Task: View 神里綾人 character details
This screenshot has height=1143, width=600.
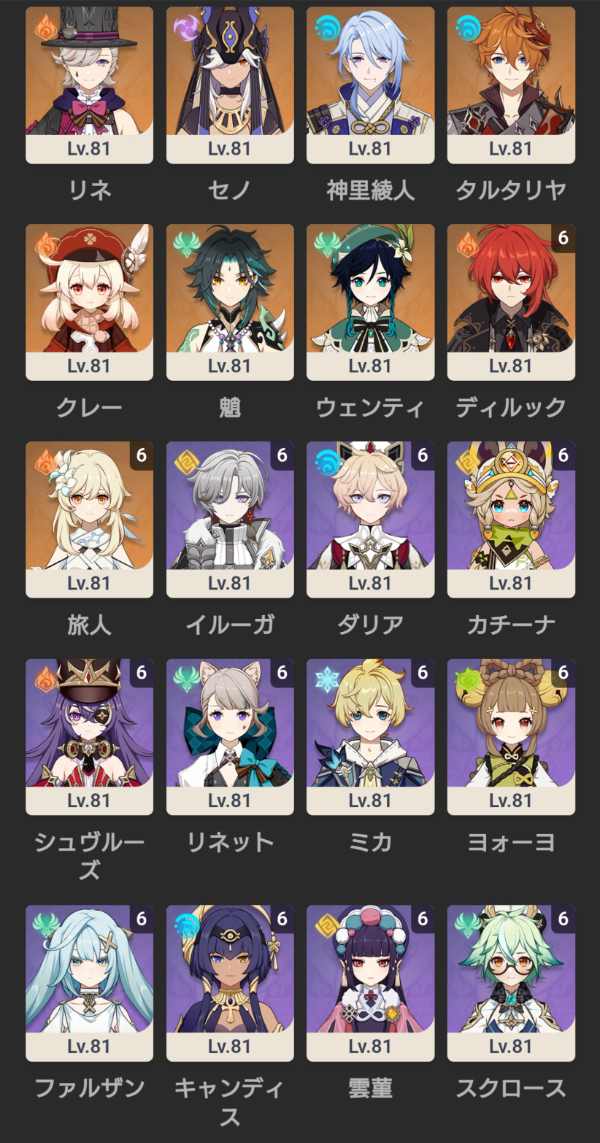Action: click(370, 85)
